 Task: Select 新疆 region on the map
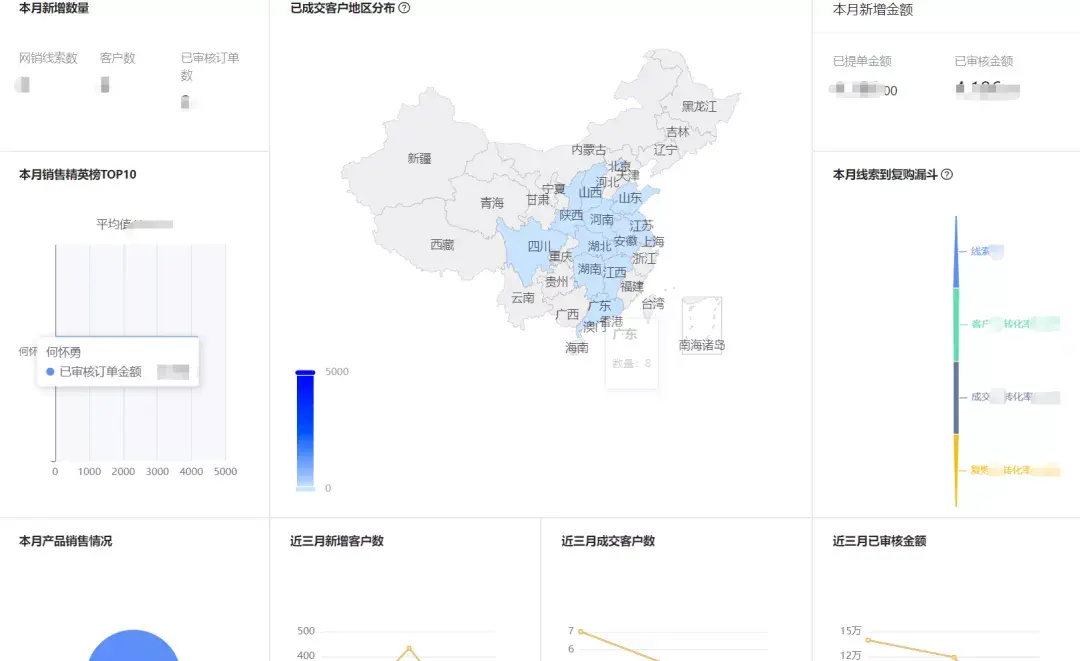point(417,160)
